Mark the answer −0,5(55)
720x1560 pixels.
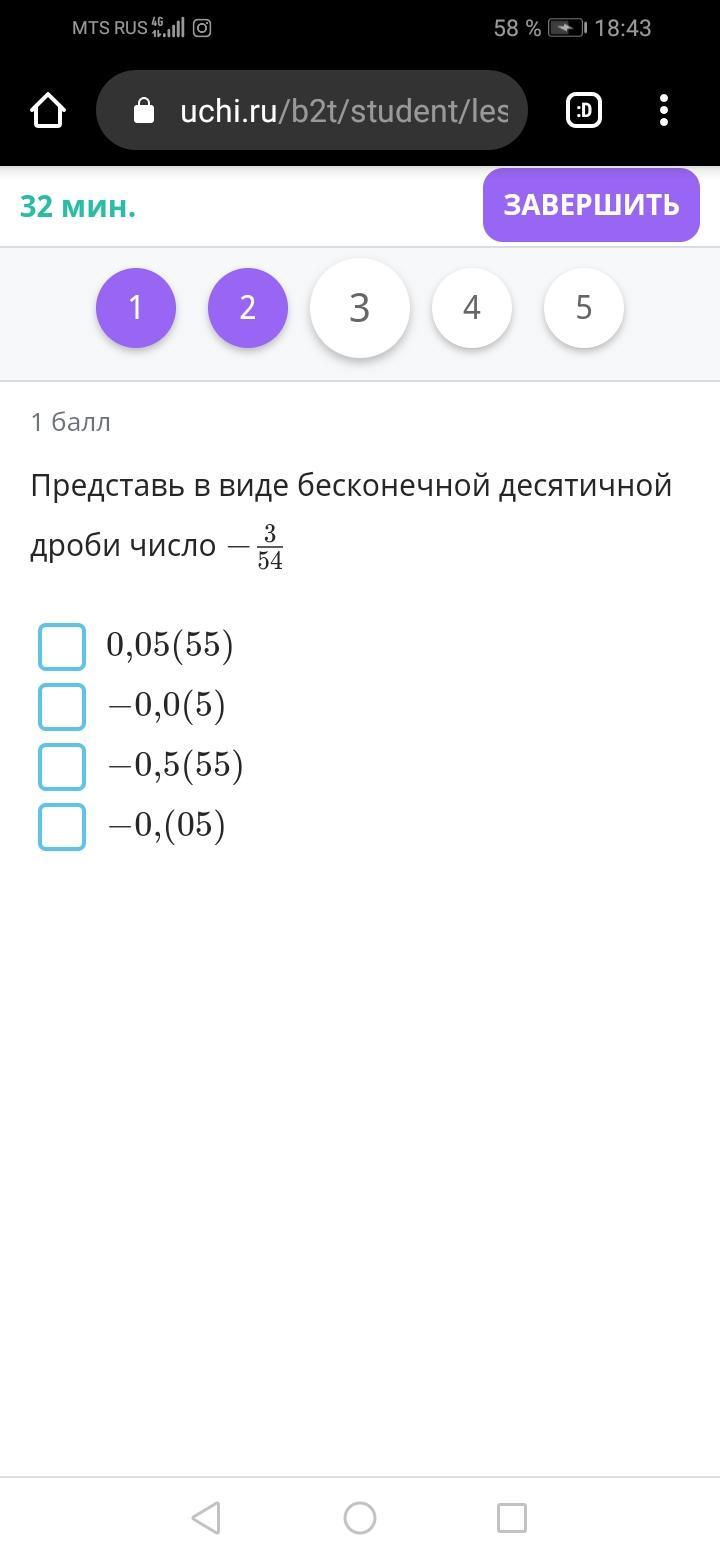coord(62,766)
